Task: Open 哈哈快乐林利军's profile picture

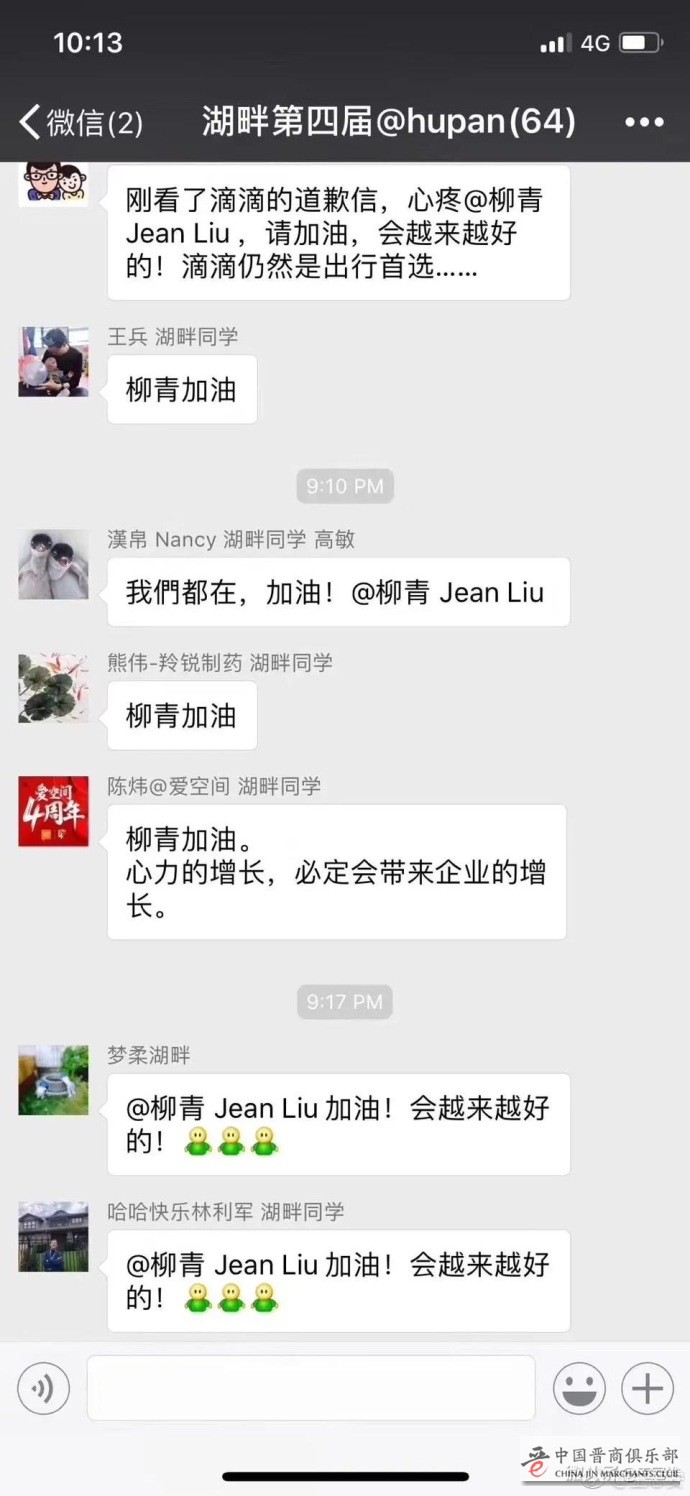Action: tap(53, 1236)
